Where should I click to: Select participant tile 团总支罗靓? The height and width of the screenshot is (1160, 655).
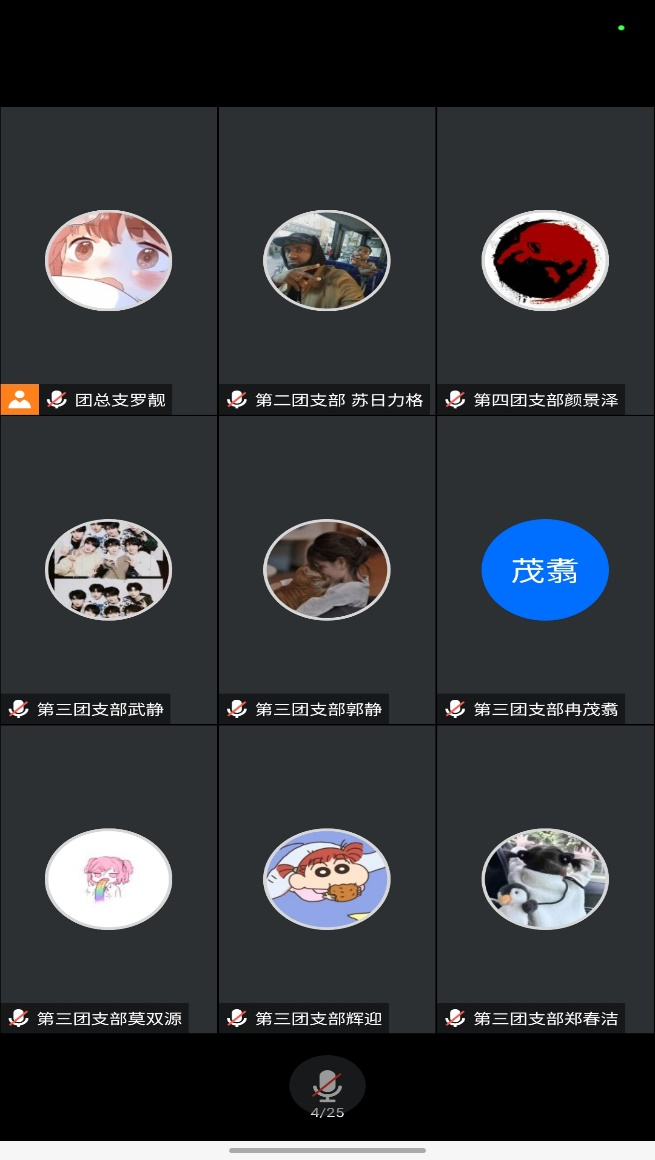[109, 261]
